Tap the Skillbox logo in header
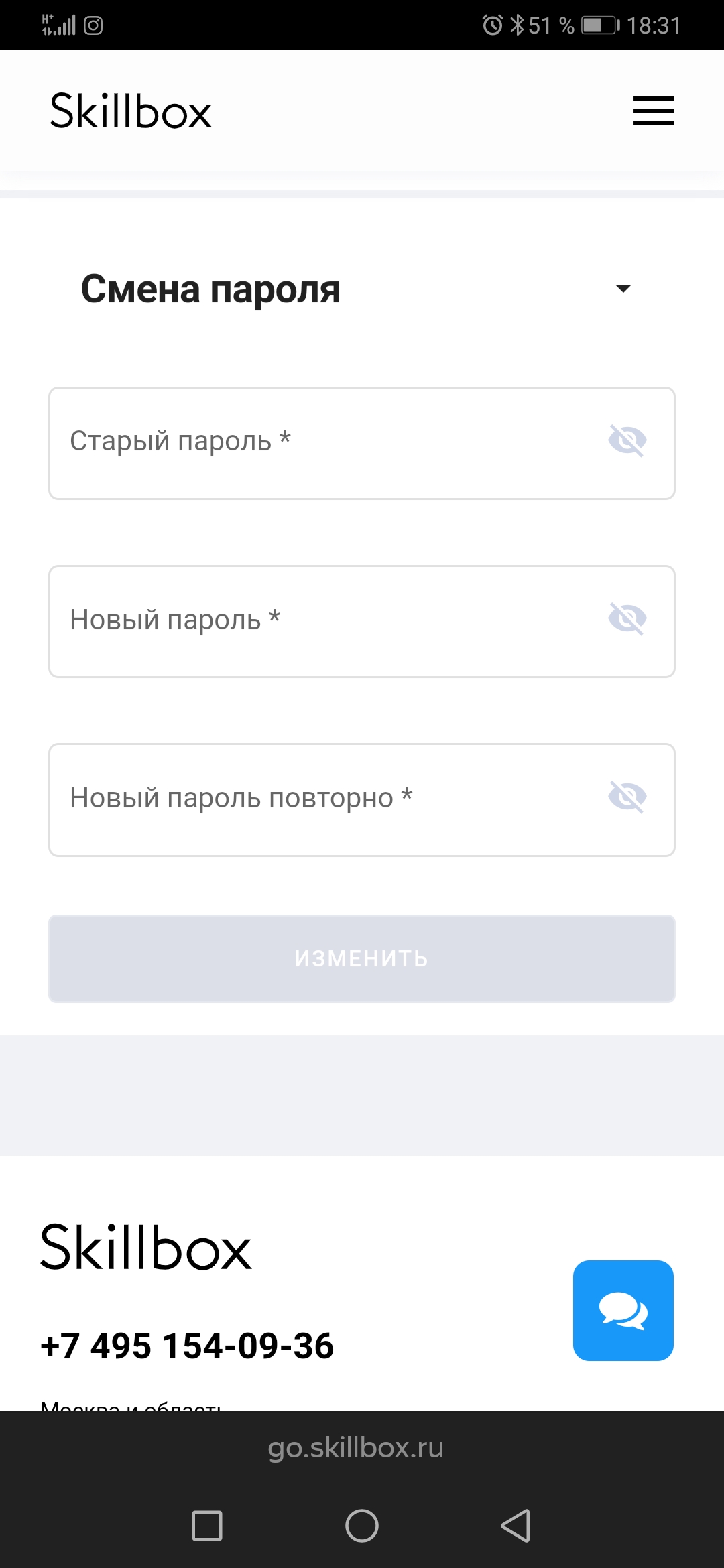Screen dimensions: 724x1568 point(131,111)
